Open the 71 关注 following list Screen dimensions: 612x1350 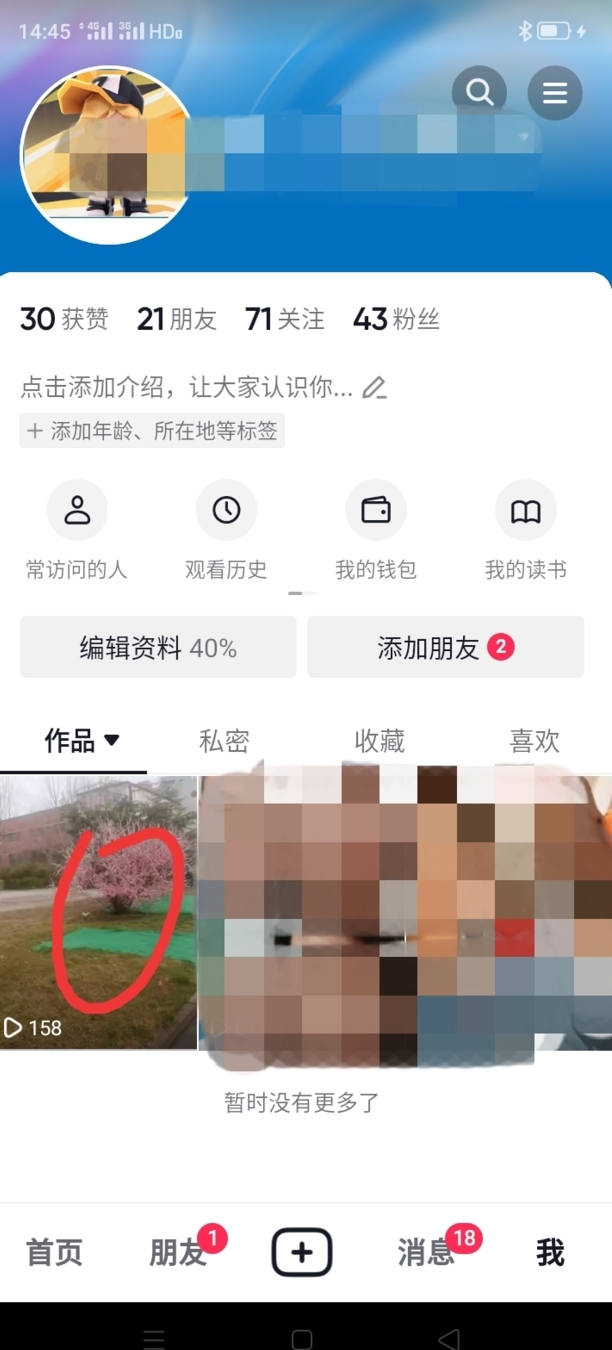[285, 319]
